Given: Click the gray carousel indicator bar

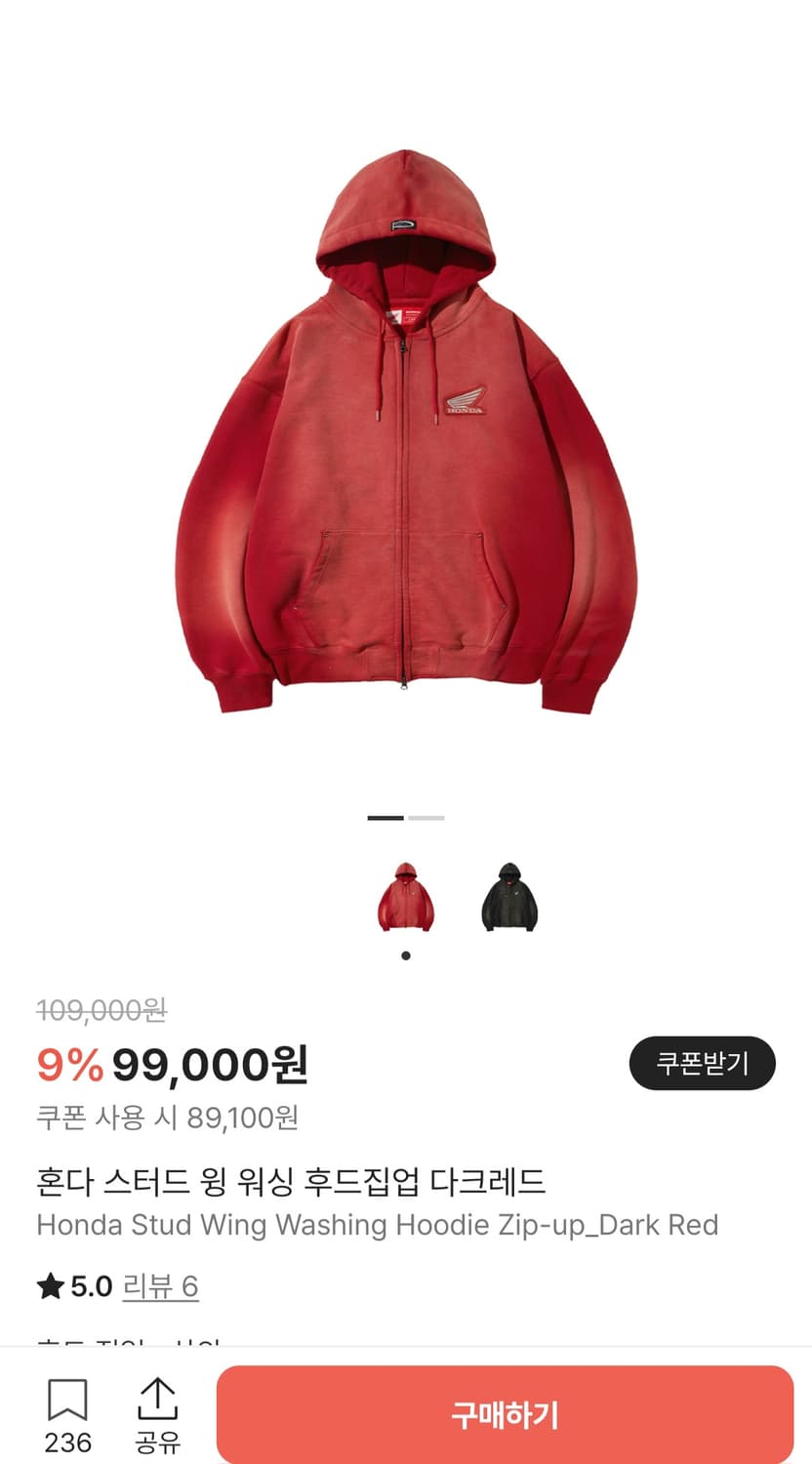Looking at the screenshot, I should tap(426, 817).
